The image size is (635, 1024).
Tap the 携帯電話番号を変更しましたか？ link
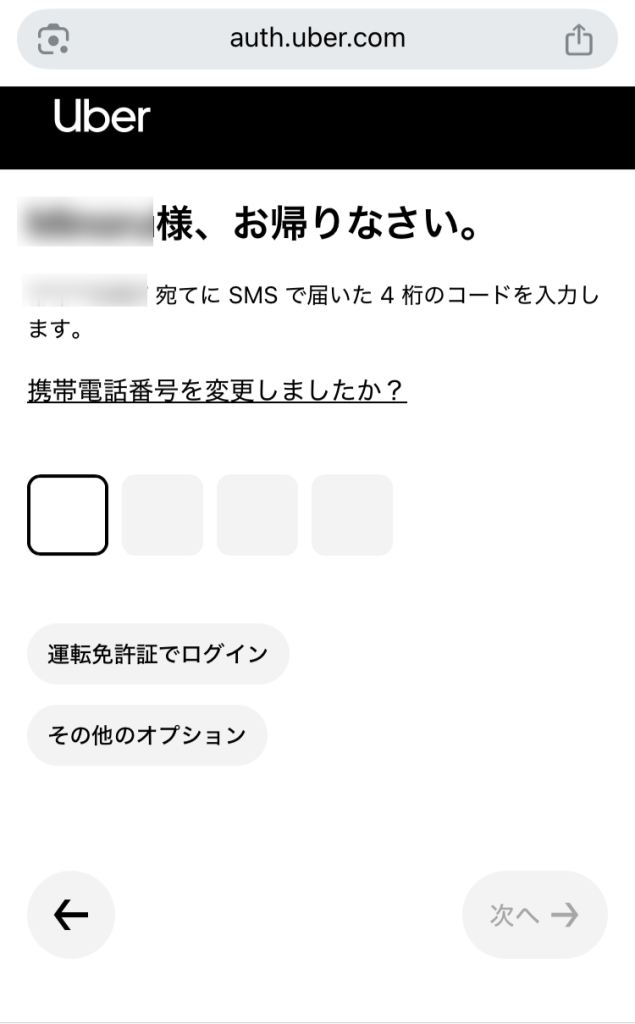tap(217, 390)
